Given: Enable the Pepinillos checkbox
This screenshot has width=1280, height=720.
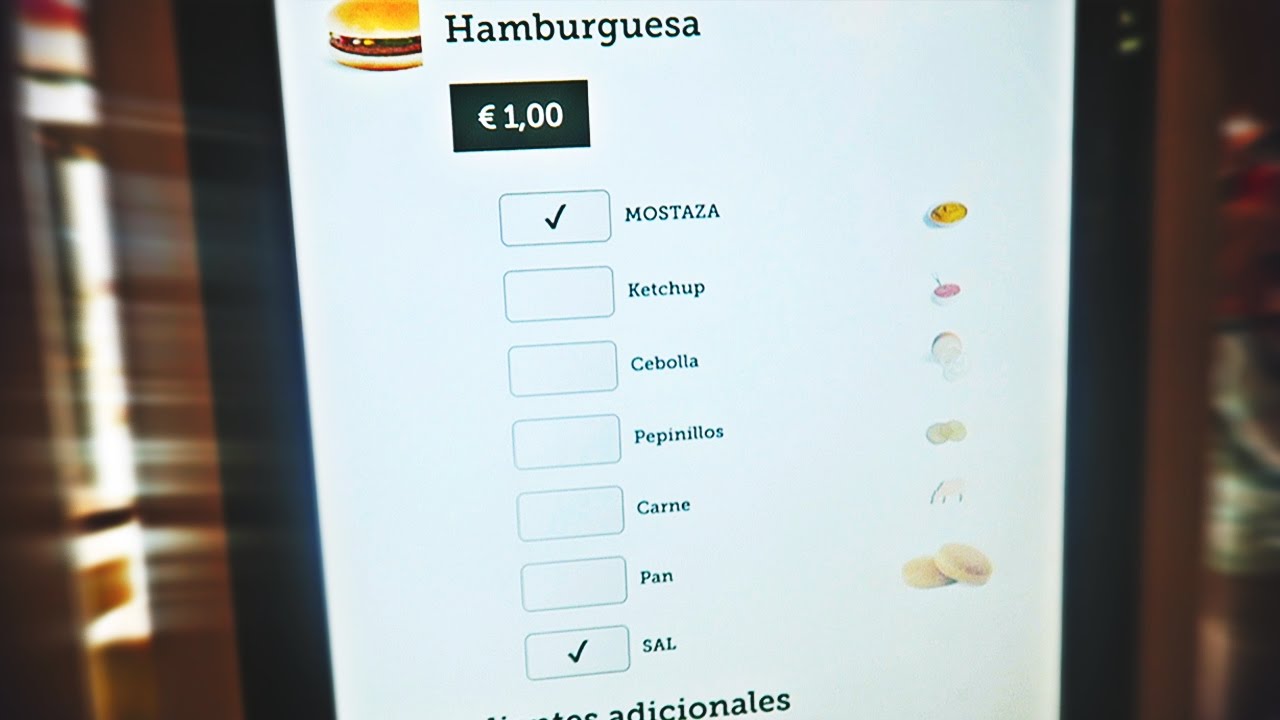Looking at the screenshot, I should (x=567, y=441).
